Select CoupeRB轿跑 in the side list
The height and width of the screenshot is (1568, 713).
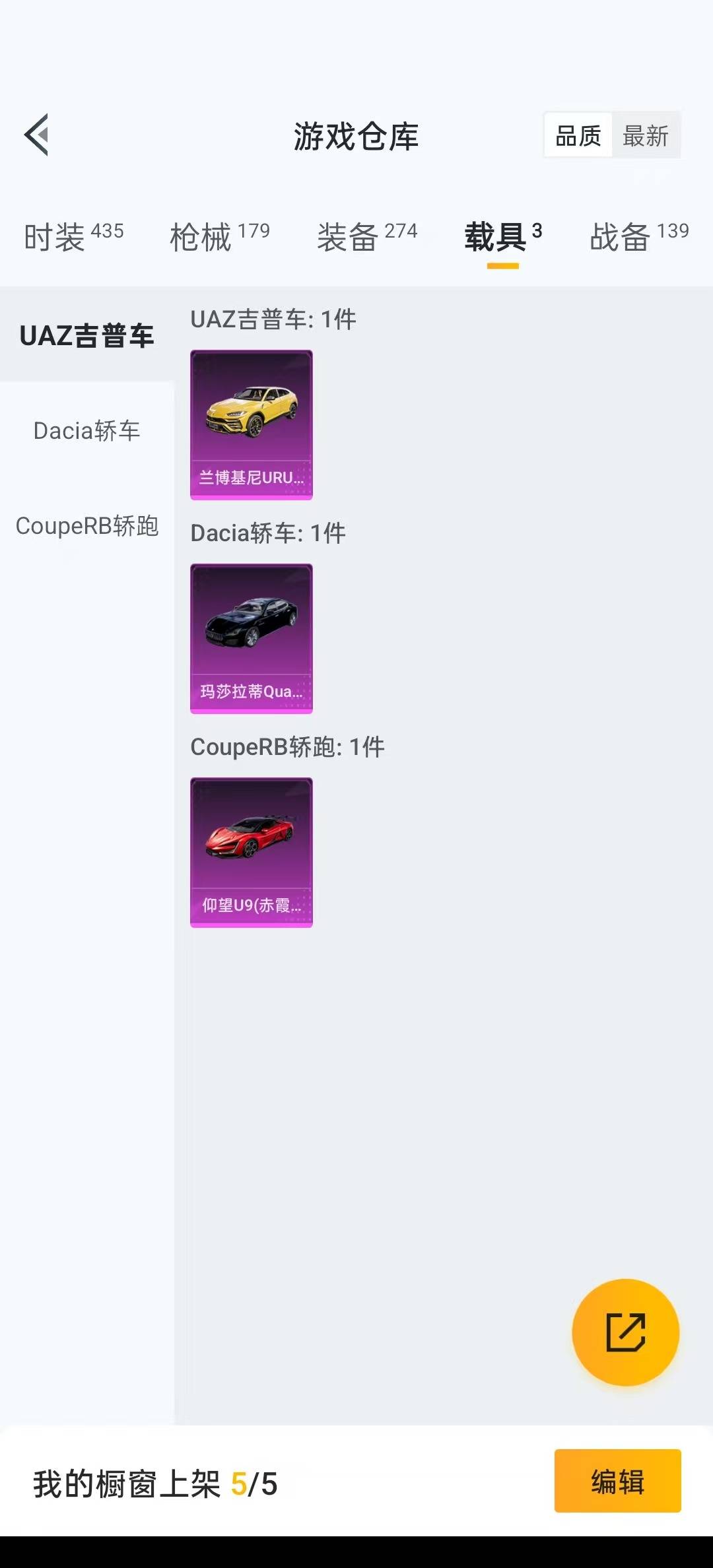[x=86, y=526]
